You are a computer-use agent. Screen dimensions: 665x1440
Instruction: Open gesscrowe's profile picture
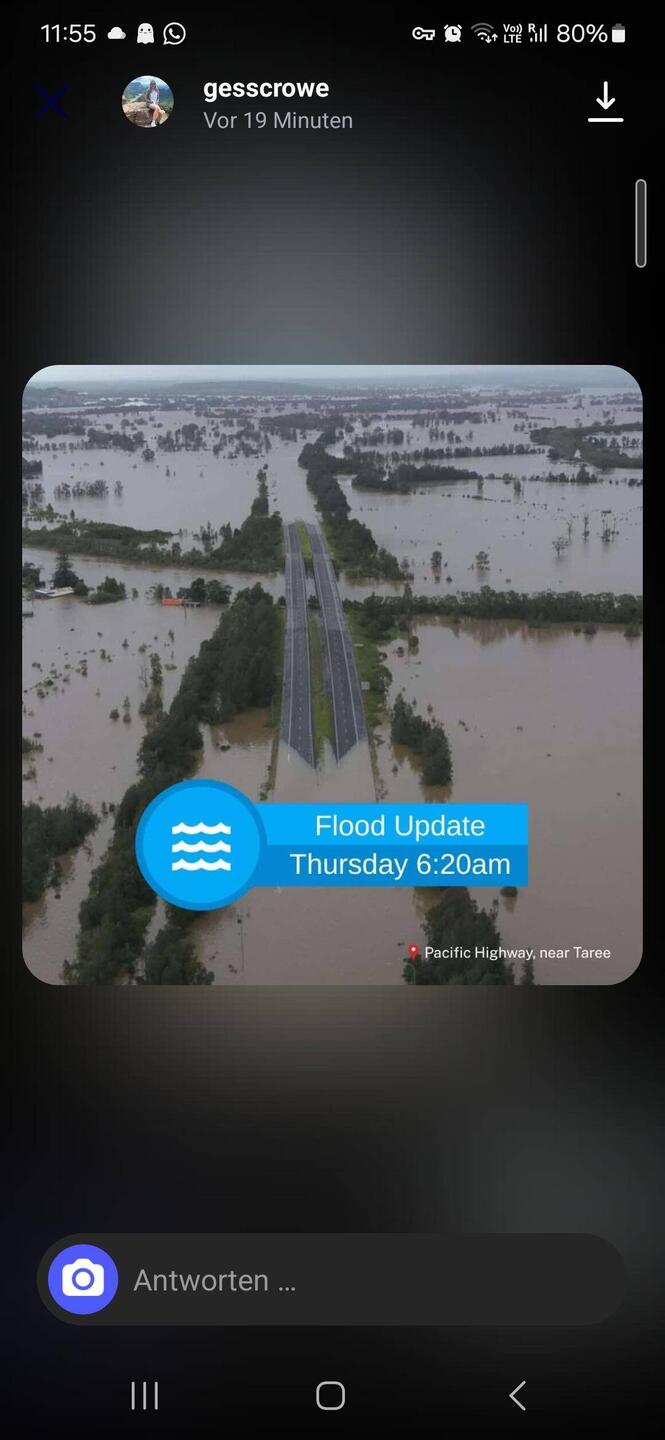coord(148,102)
